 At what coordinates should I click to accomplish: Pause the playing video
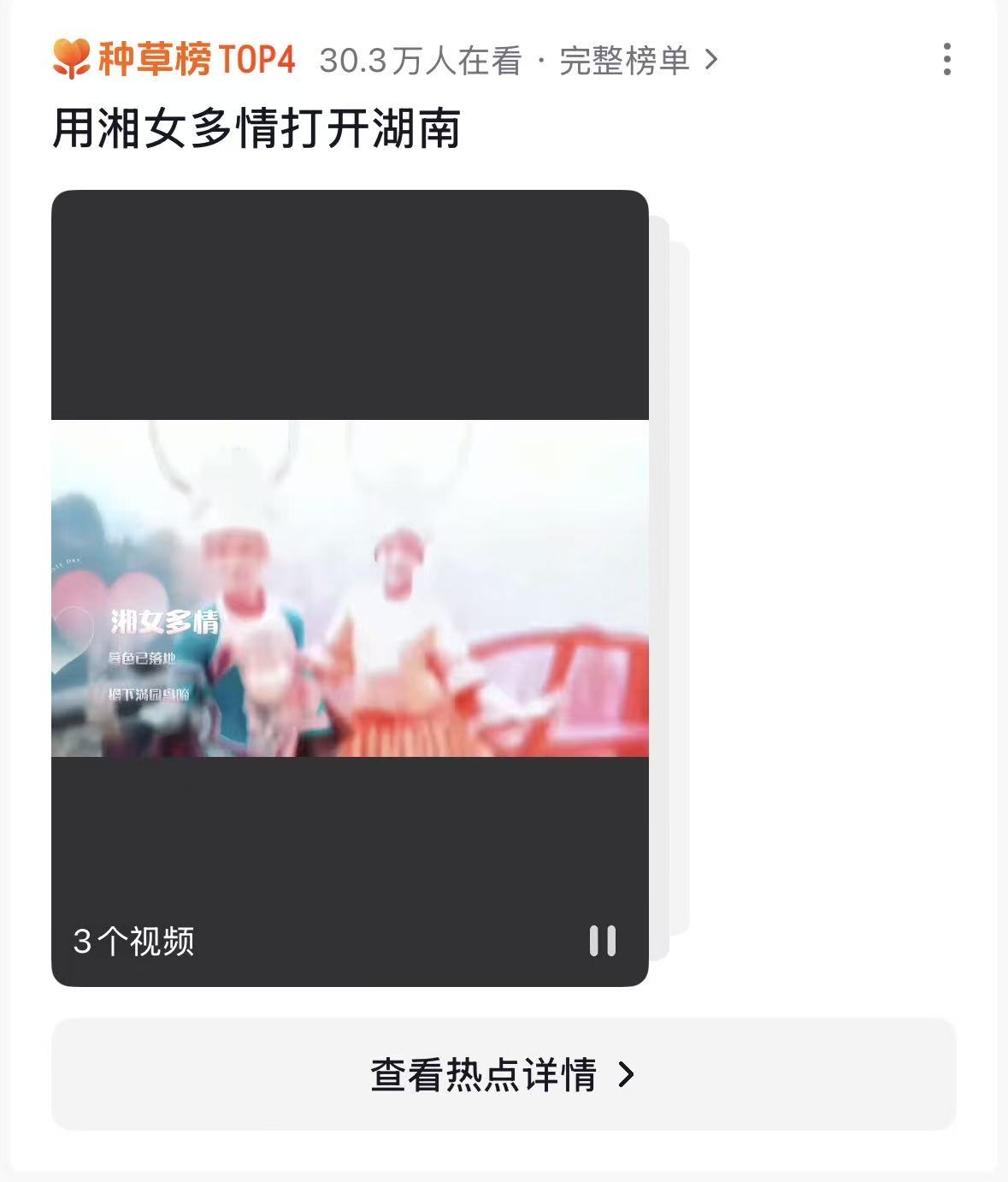(x=602, y=940)
